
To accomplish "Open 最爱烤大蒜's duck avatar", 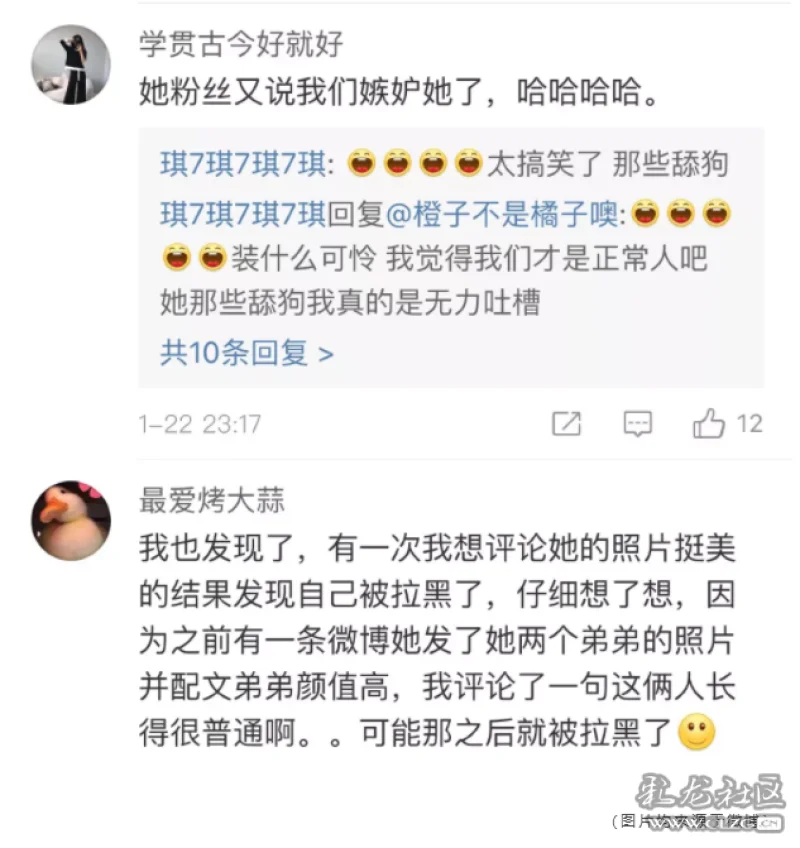I will [70, 519].
